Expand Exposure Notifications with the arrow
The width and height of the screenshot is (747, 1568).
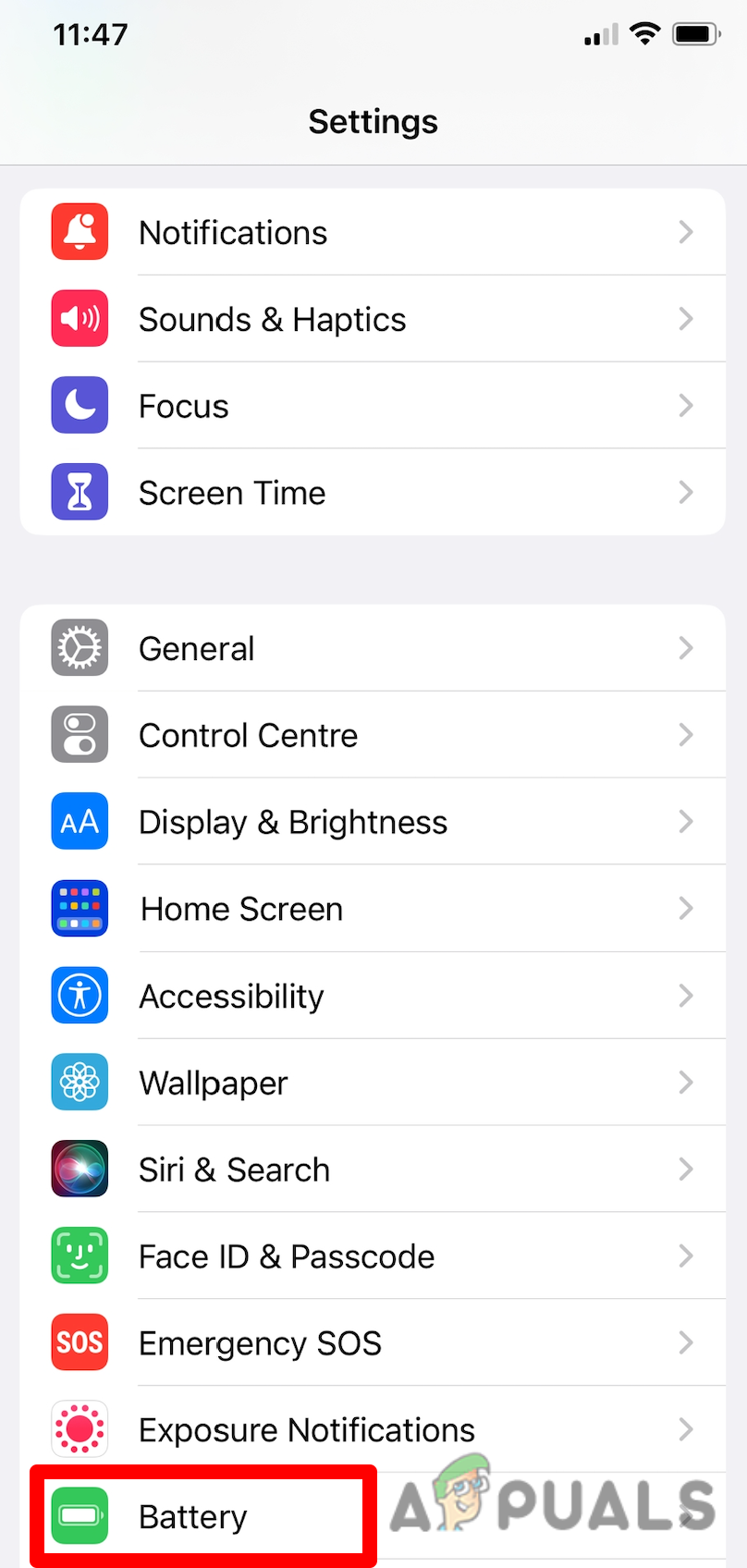point(685,1429)
